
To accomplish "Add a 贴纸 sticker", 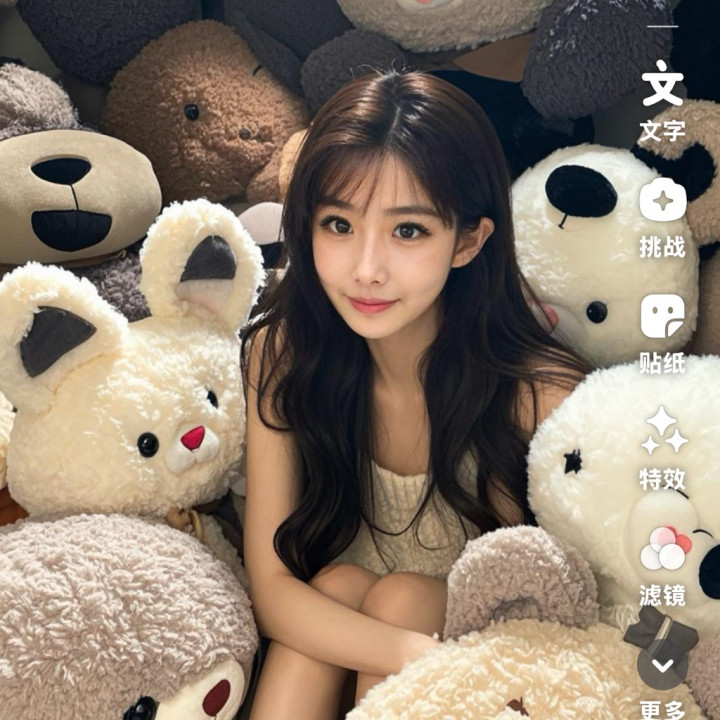I will click(x=662, y=318).
